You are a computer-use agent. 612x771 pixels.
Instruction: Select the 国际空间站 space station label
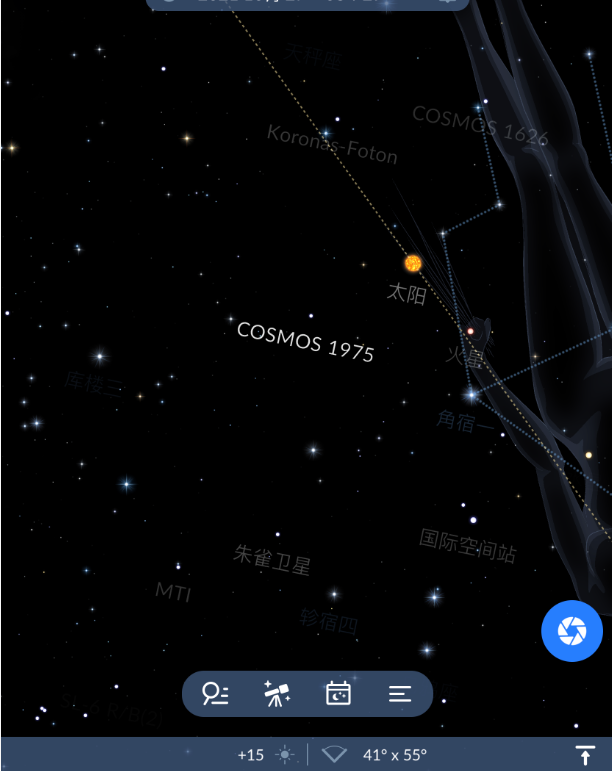pos(467,546)
